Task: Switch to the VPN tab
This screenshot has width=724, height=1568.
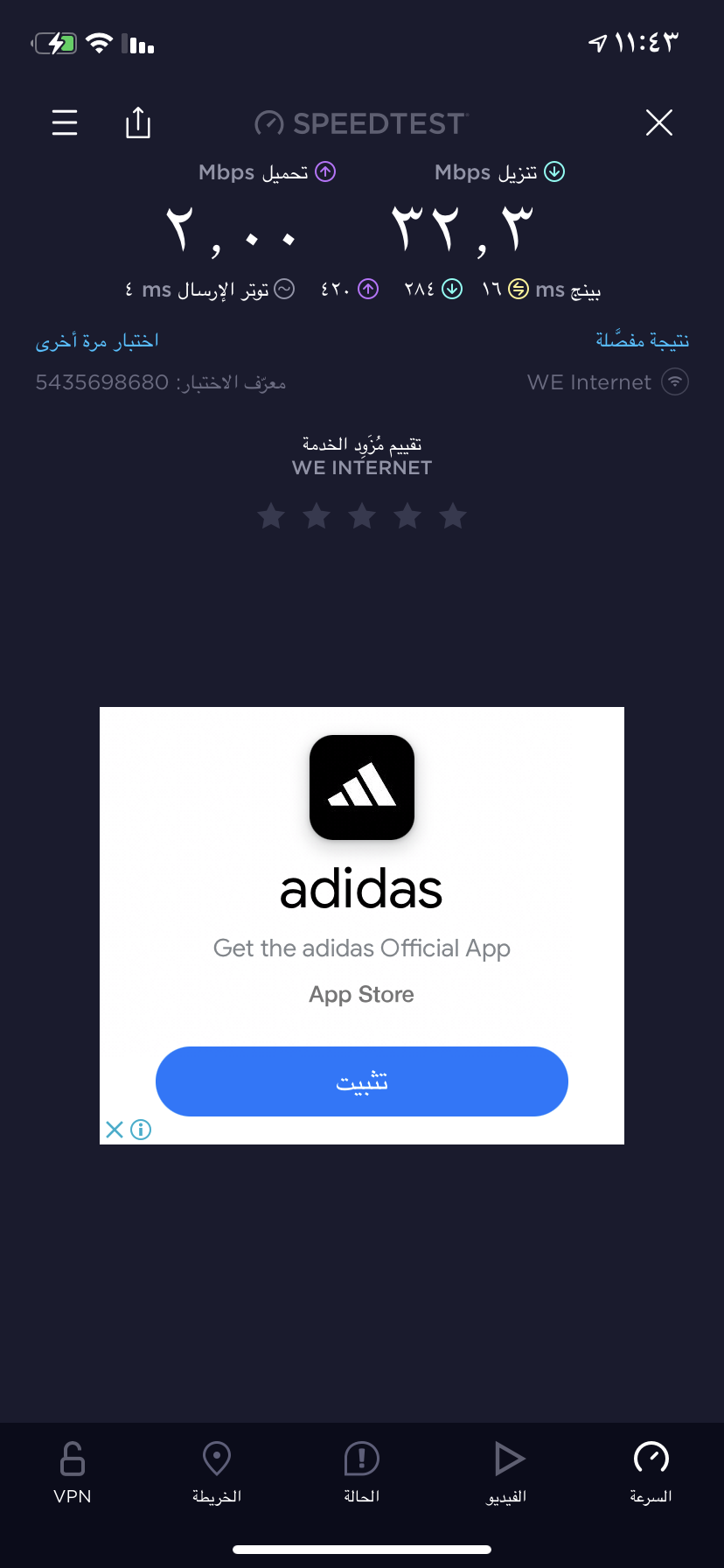Action: [x=73, y=1472]
